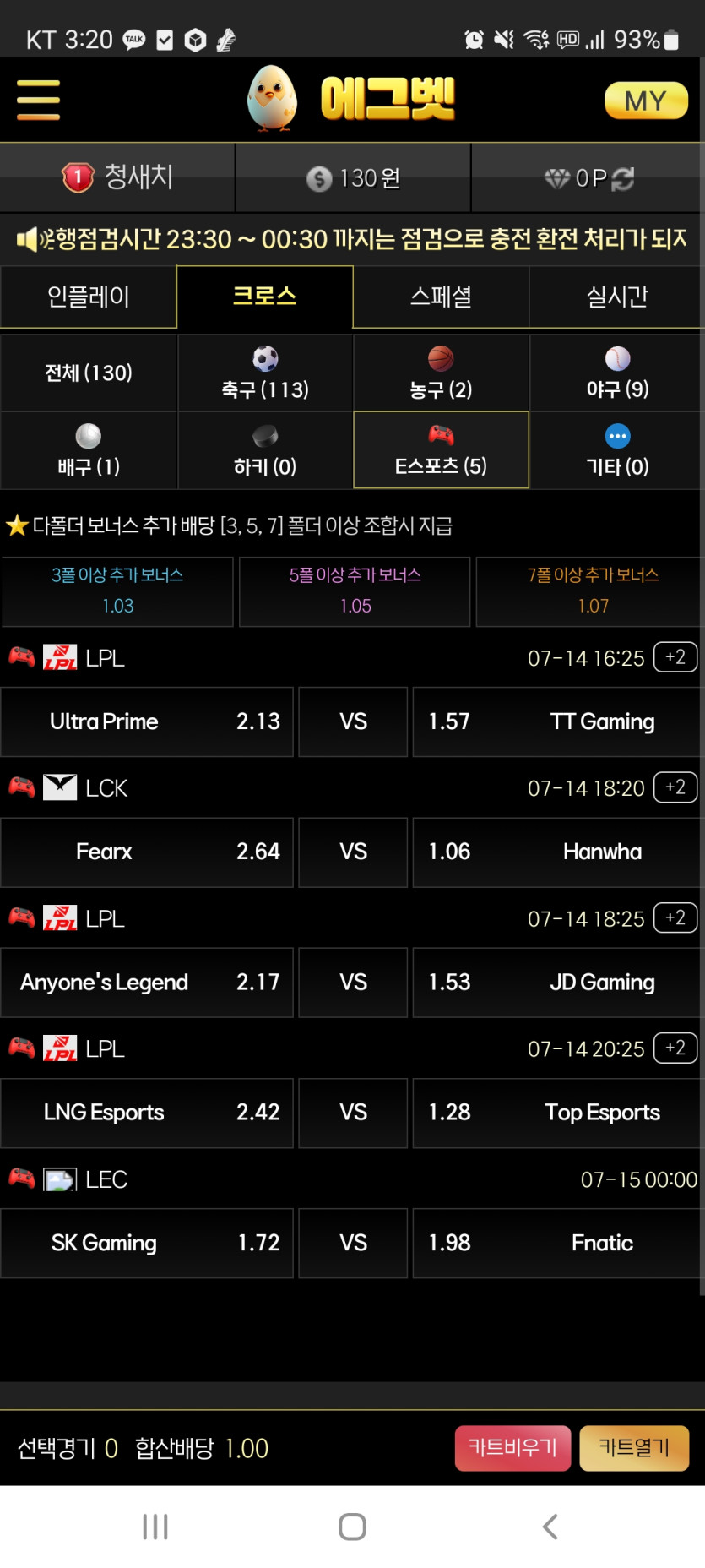Pick Fearx at 2.64 odds

[x=147, y=852]
